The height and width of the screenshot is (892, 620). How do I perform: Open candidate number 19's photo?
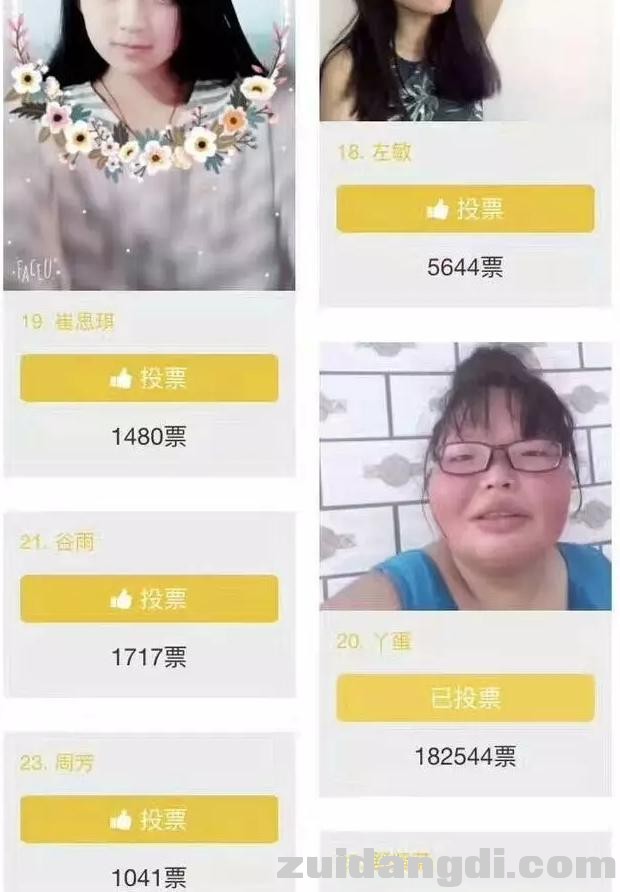pos(149,145)
